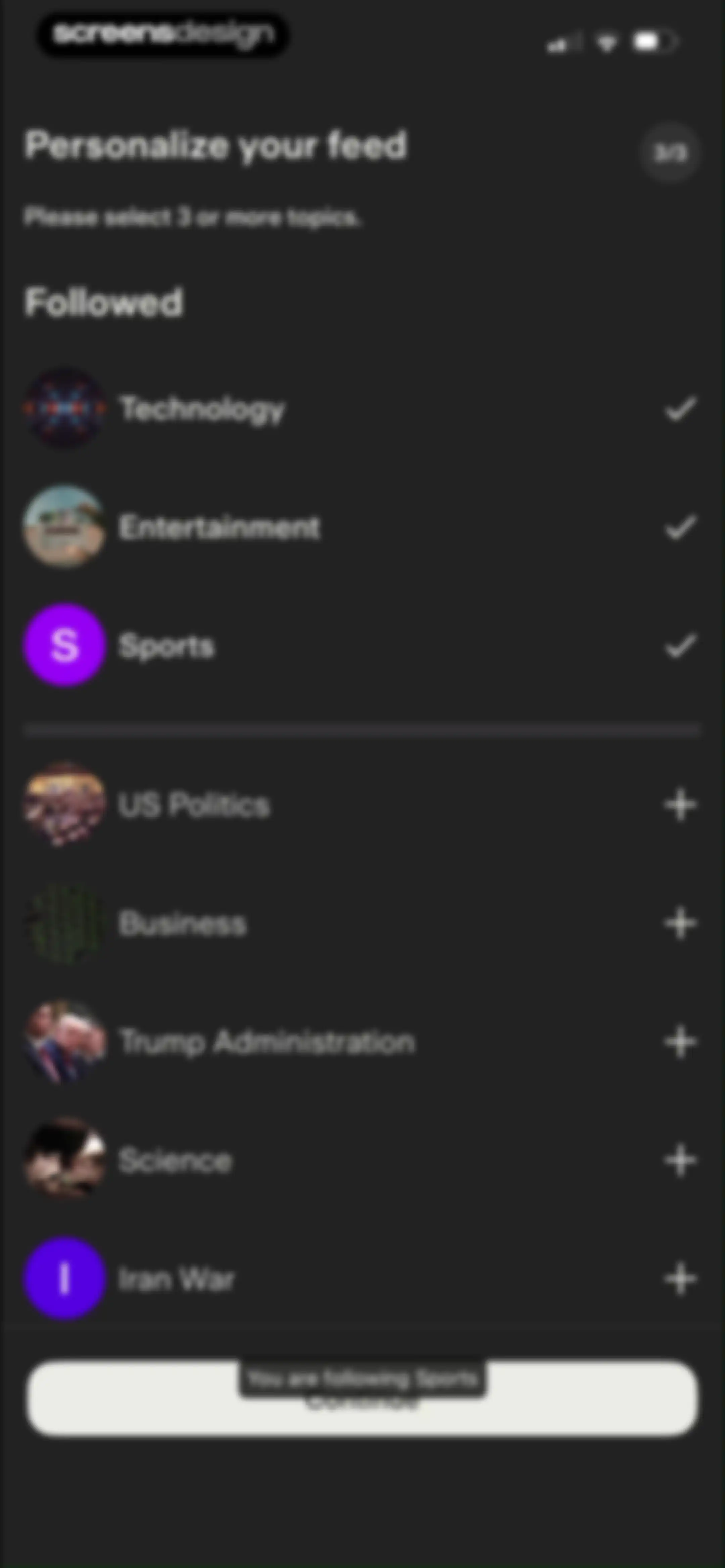This screenshot has height=1568, width=725.
Task: Uncheck the Sports topic
Action: [x=680, y=646]
